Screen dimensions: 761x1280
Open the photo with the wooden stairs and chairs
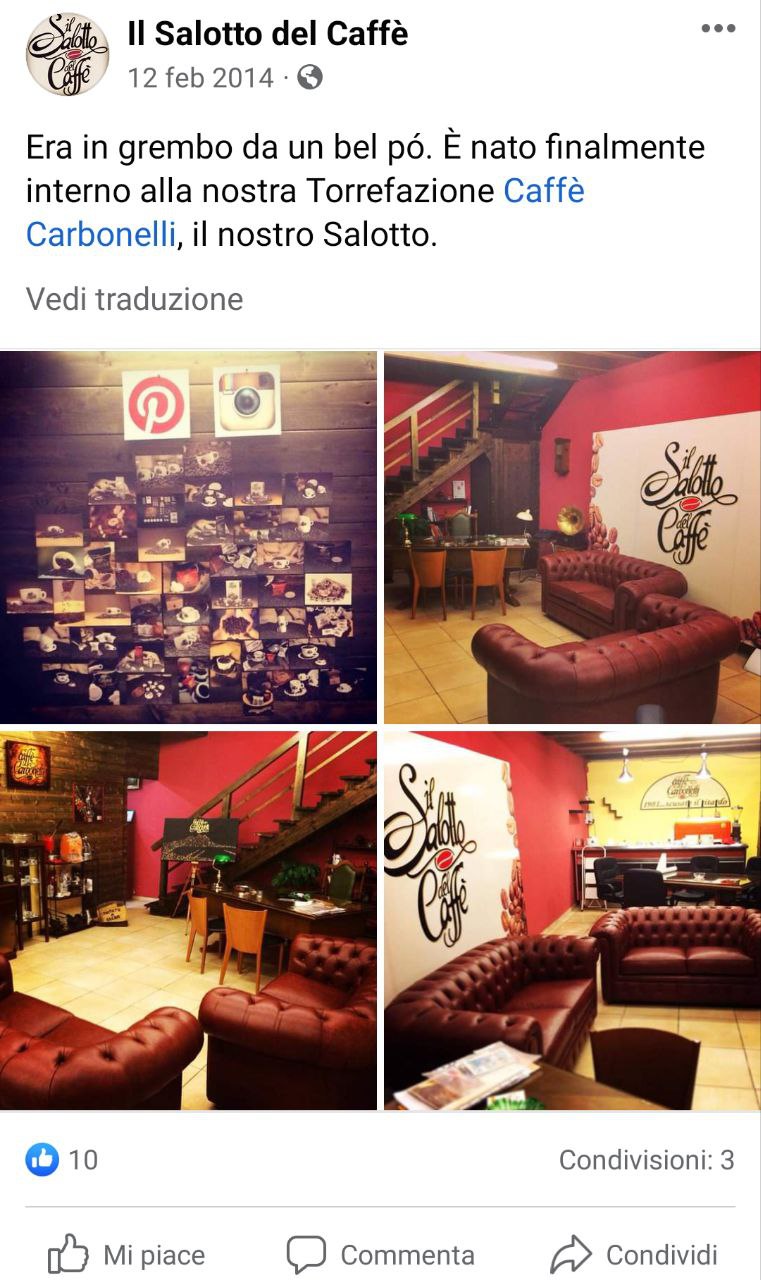[189, 920]
